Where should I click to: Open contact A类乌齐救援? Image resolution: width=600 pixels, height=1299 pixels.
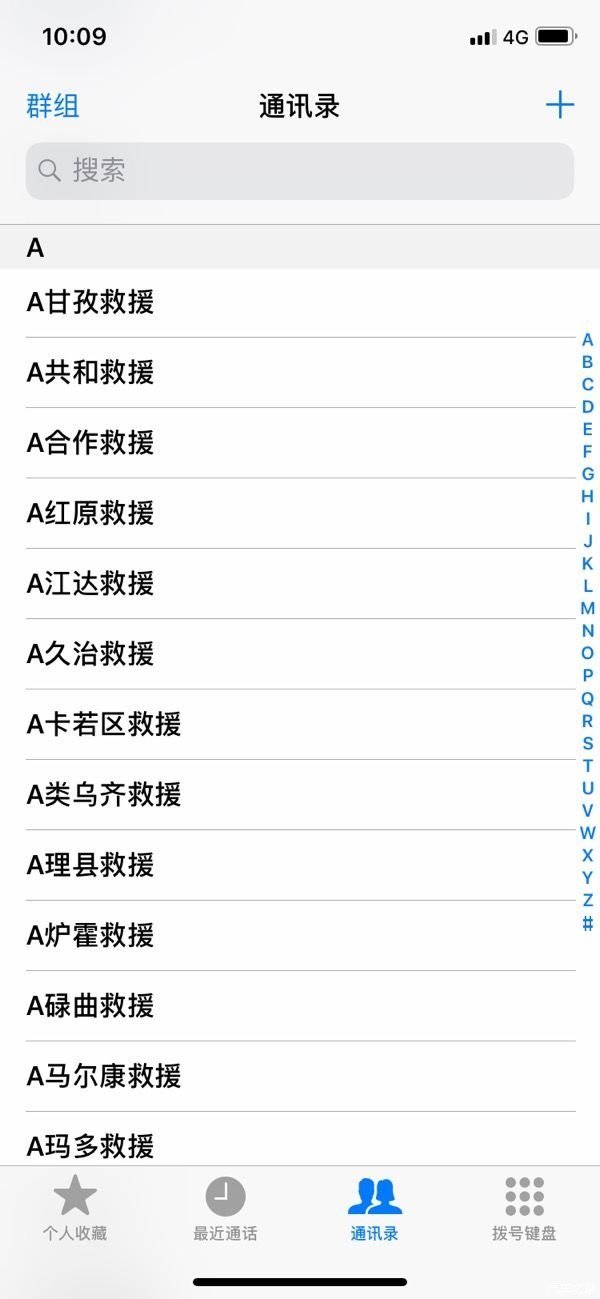click(103, 795)
